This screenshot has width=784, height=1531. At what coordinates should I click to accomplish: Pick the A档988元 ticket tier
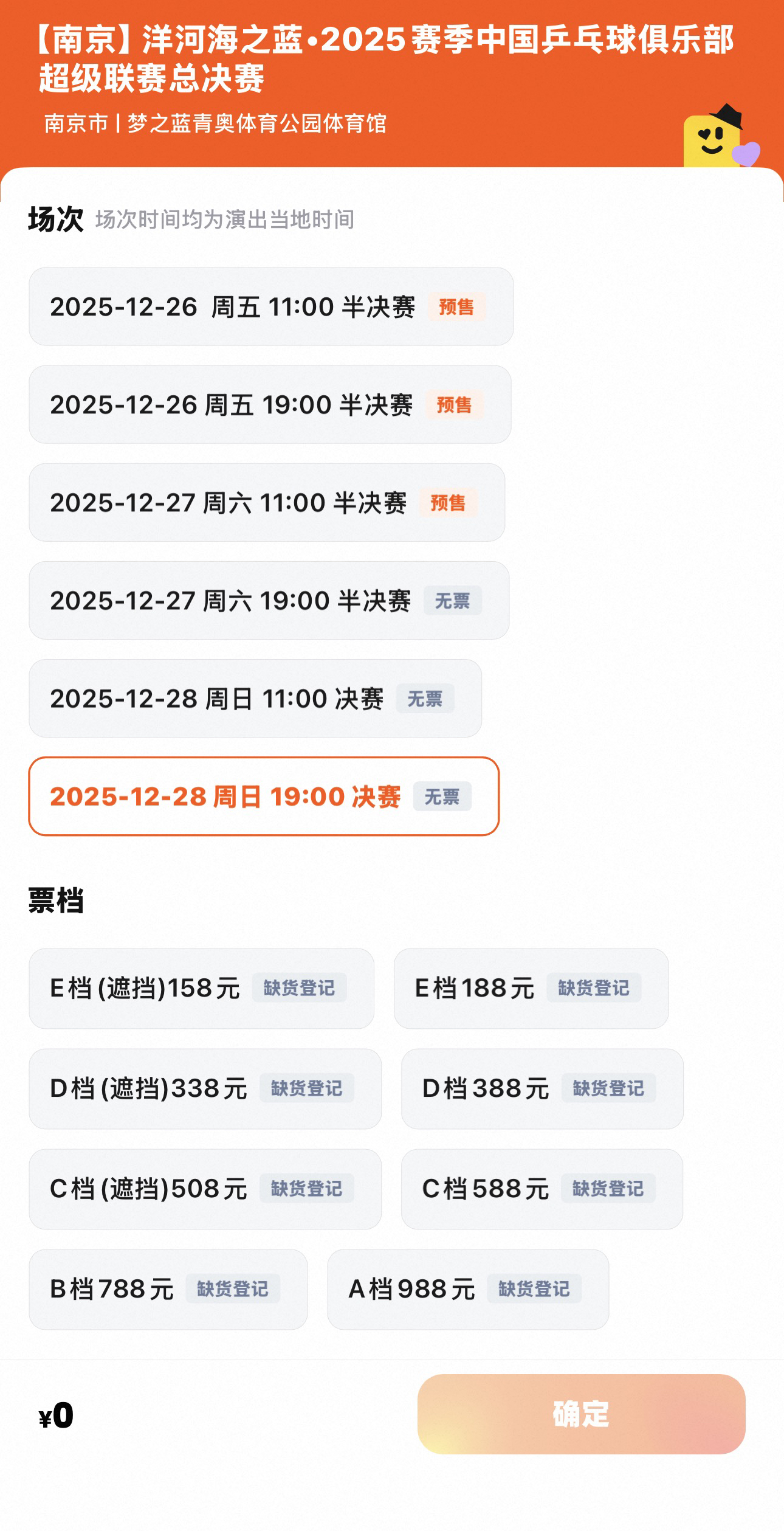[x=467, y=1289]
